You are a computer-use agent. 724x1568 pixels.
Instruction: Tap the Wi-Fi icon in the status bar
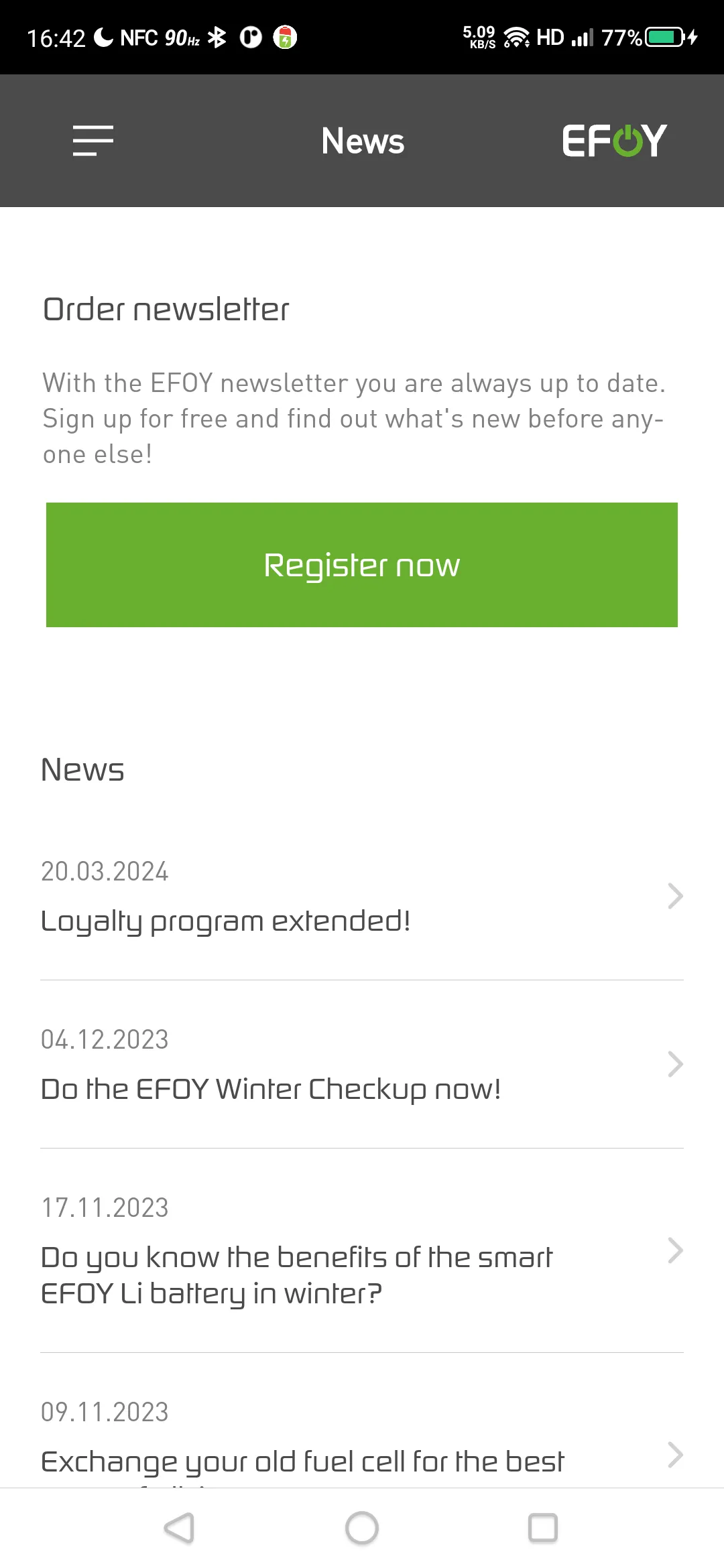click(516, 37)
